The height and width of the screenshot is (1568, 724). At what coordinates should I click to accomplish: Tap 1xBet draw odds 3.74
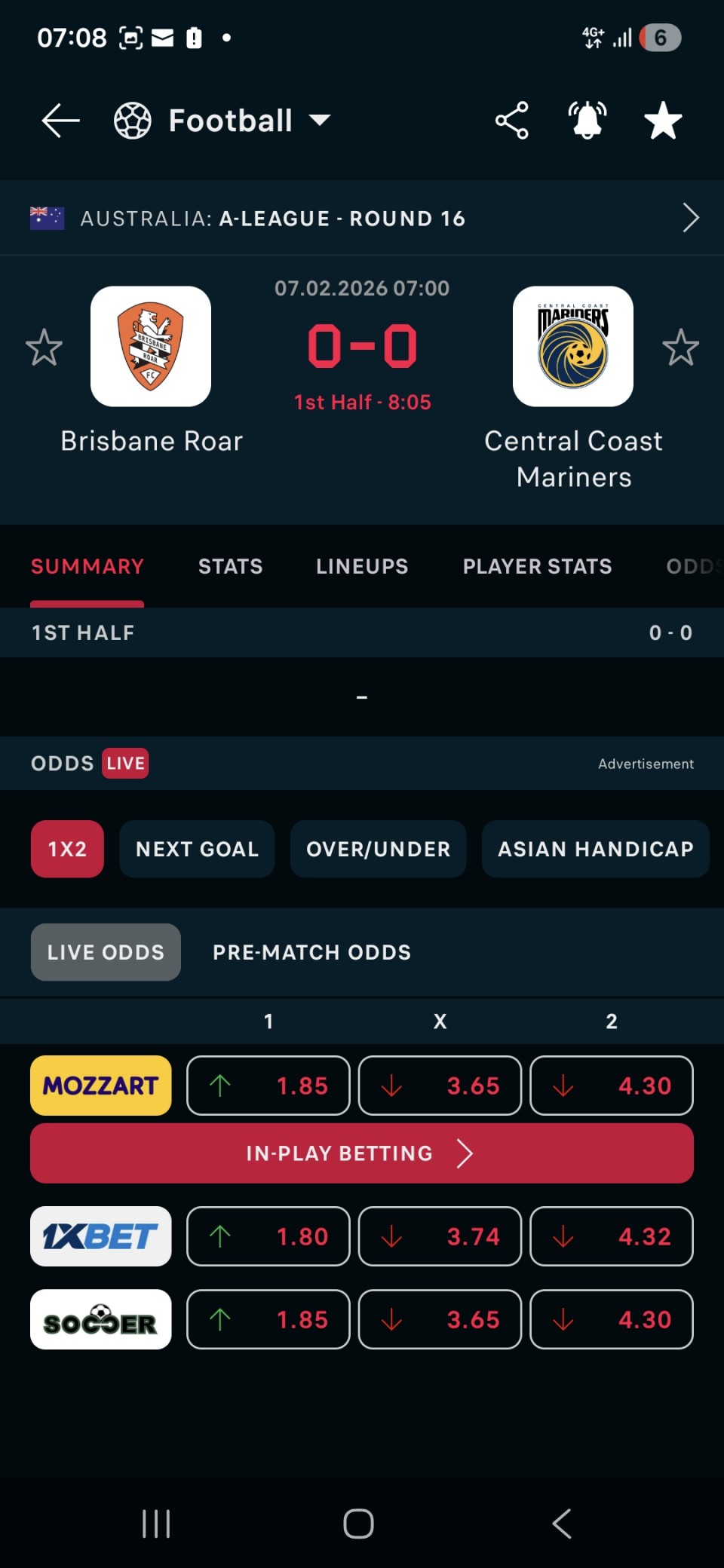(x=440, y=1236)
